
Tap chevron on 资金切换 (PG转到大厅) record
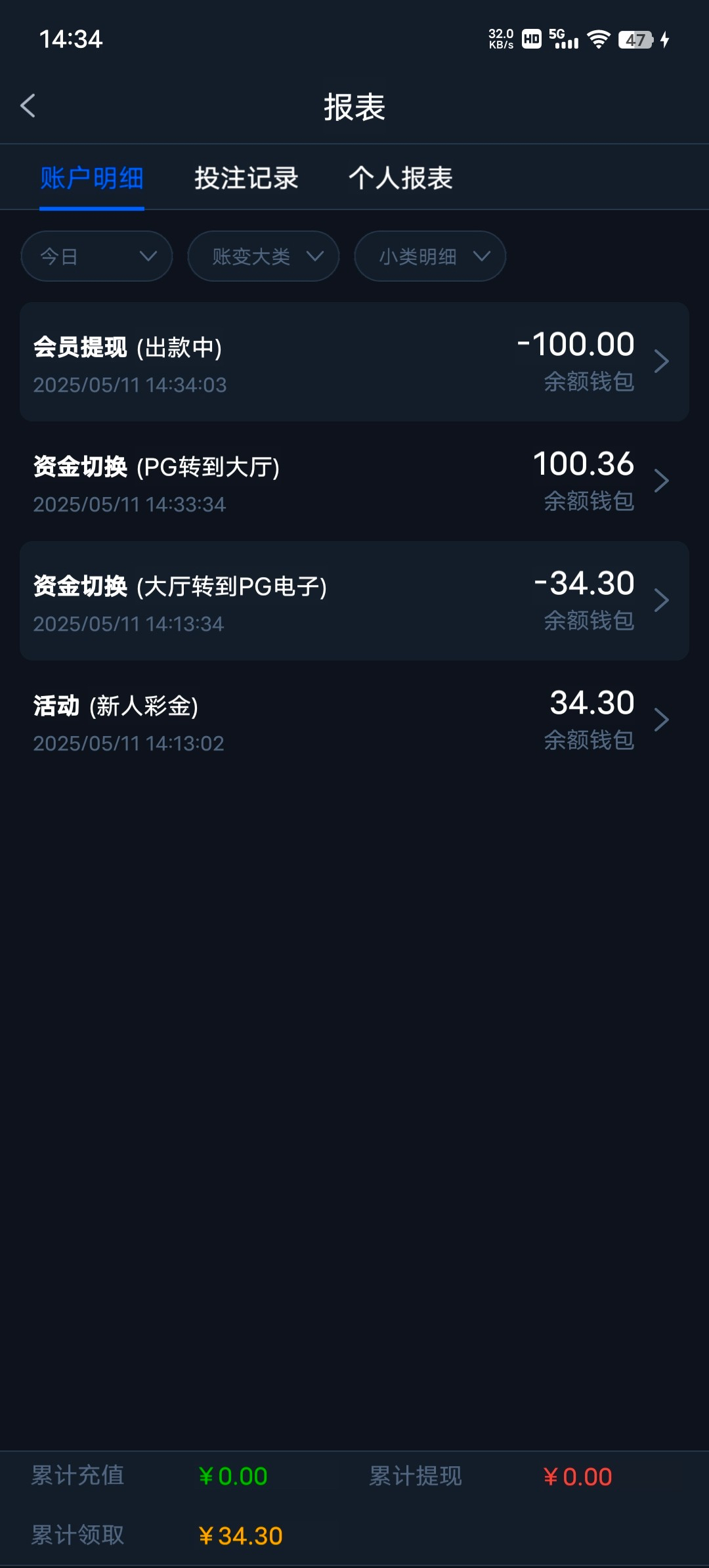[662, 481]
